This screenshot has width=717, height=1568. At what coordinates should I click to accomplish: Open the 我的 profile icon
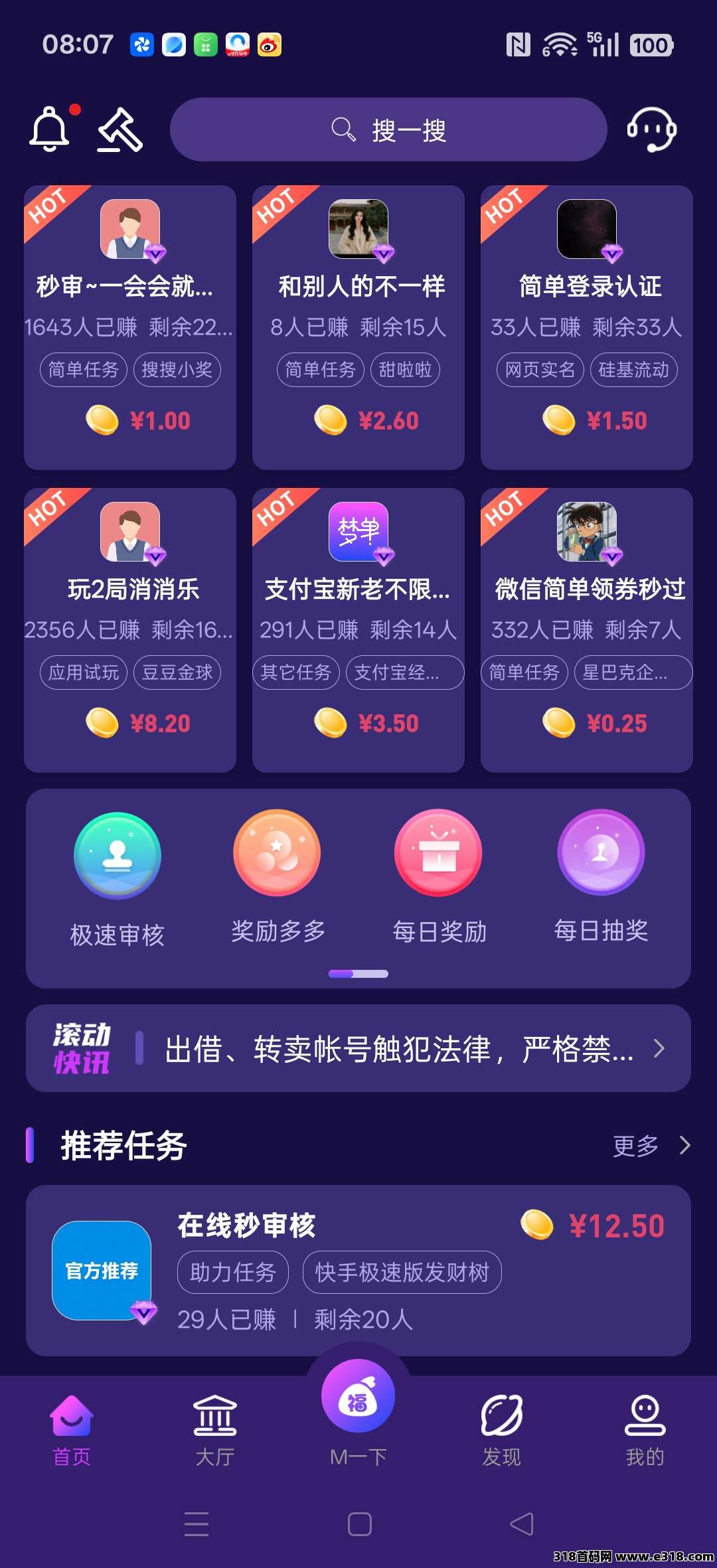(645, 1419)
